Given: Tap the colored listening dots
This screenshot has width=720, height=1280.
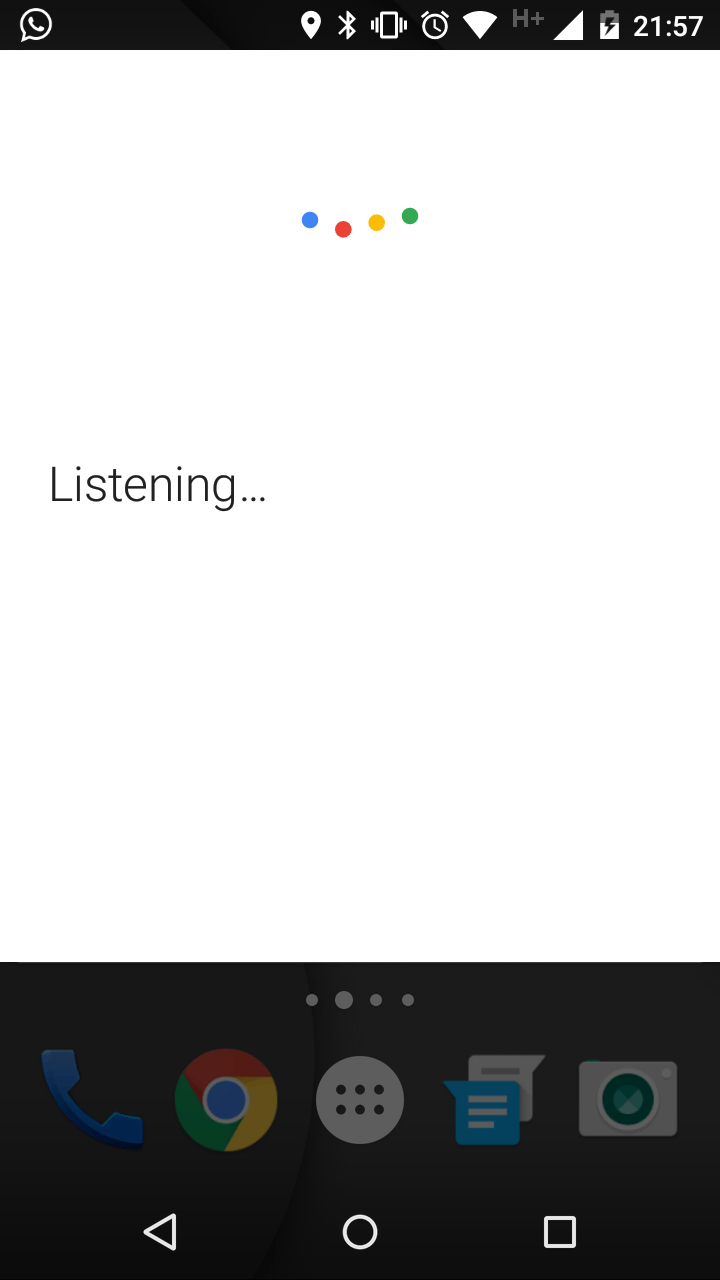Looking at the screenshot, I should click(x=360, y=222).
